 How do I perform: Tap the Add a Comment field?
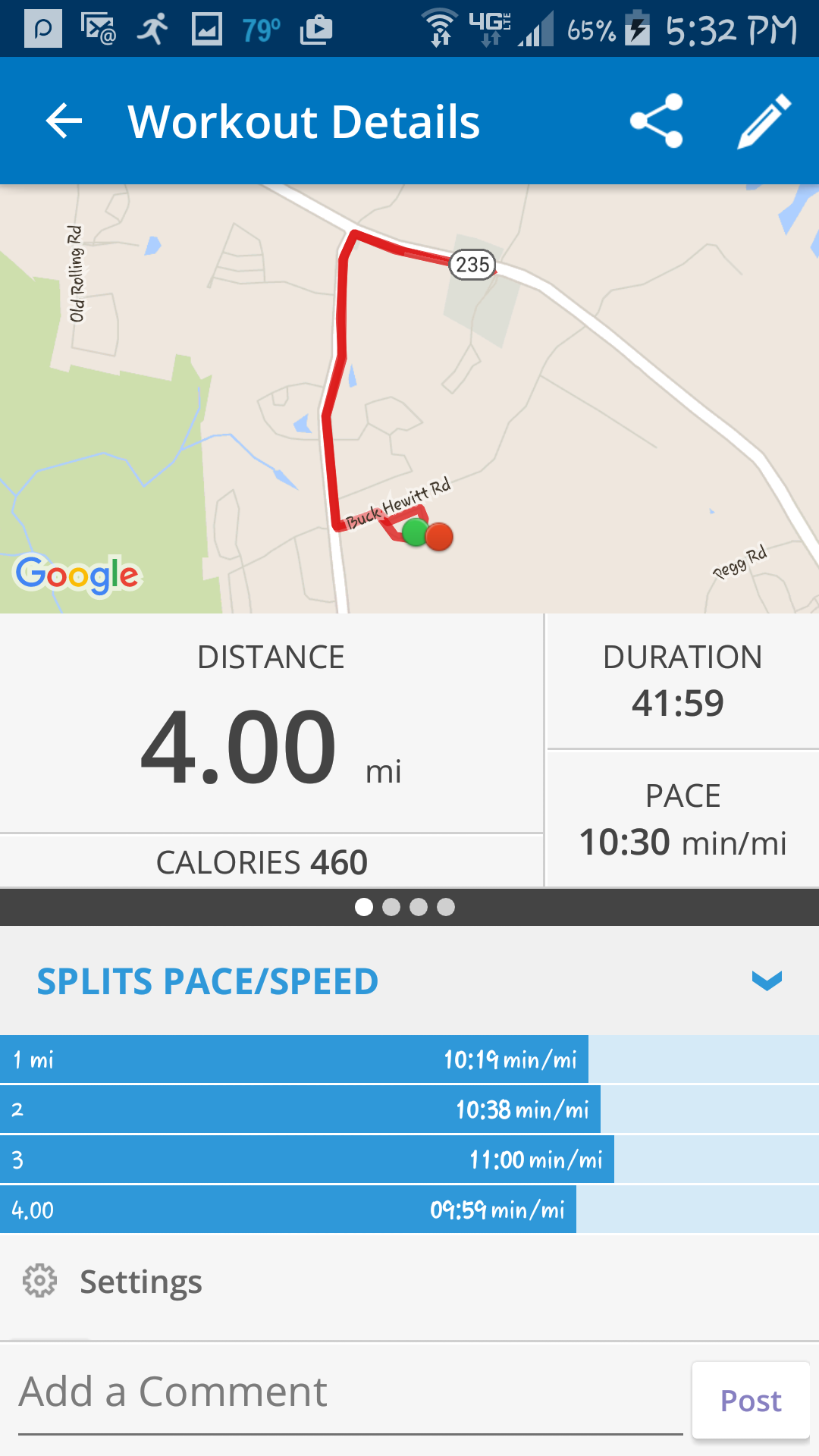[349, 1393]
